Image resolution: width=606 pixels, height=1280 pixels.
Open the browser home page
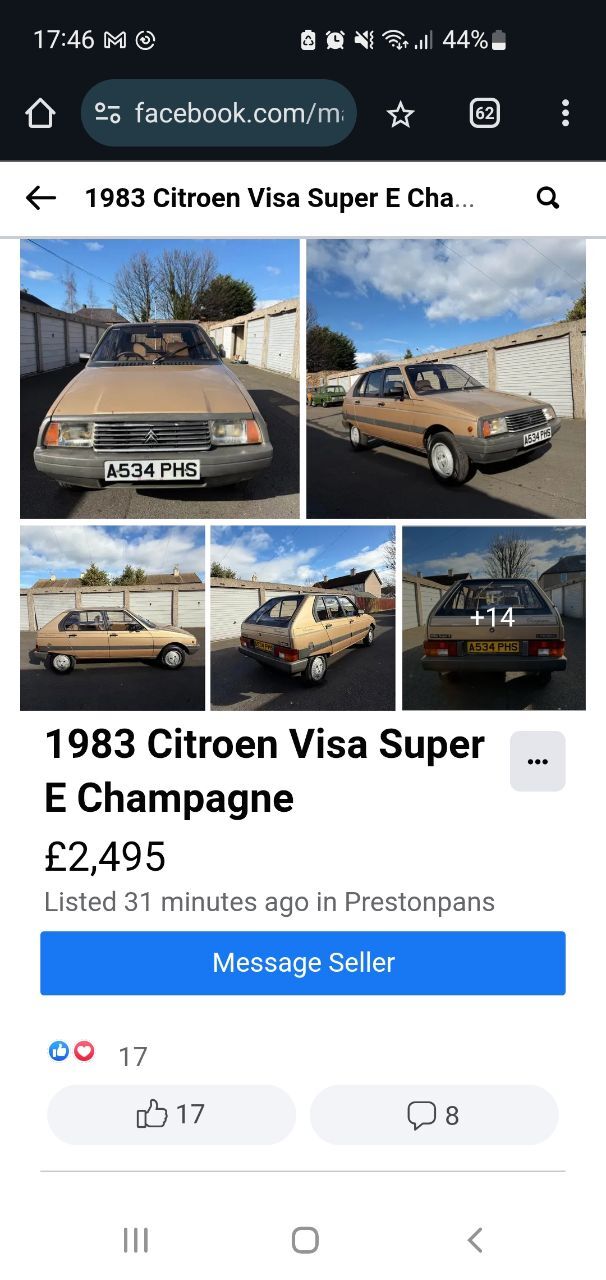coord(40,114)
